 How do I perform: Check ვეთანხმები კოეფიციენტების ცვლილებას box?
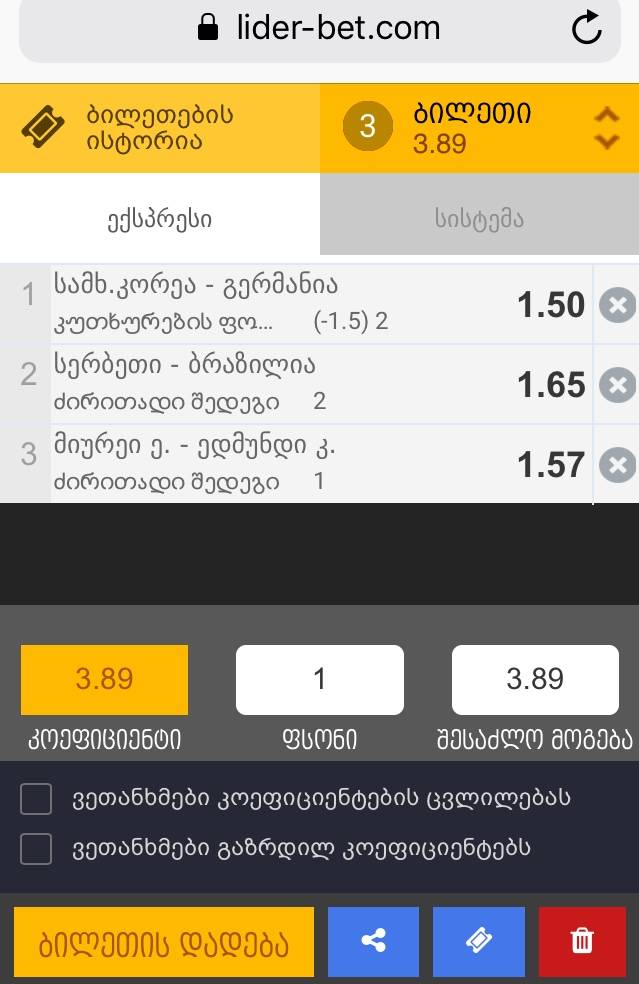[36, 799]
